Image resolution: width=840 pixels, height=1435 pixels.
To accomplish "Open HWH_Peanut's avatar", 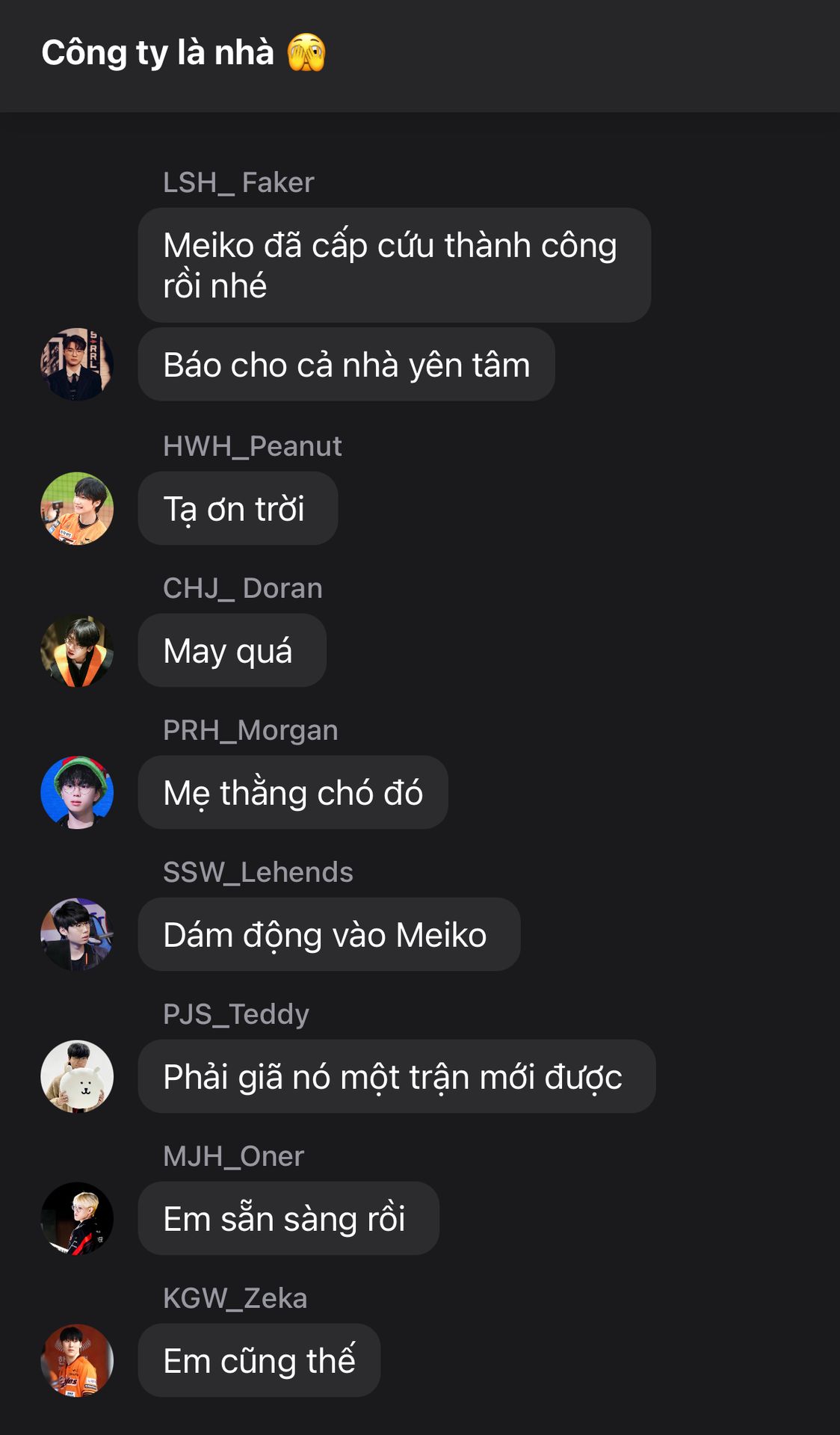I will pos(77,508).
